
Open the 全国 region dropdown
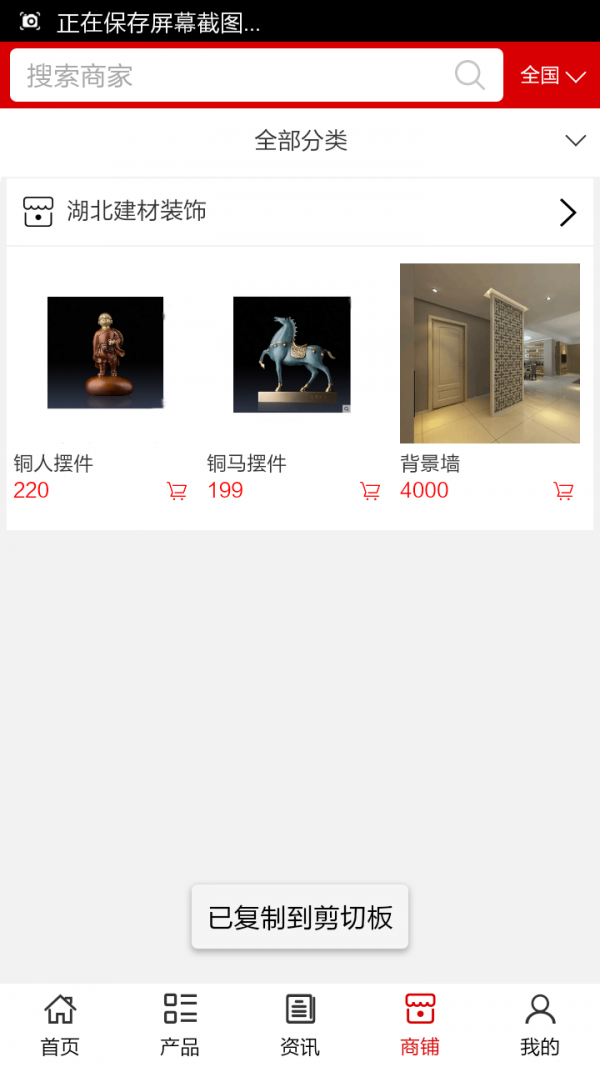pyautogui.click(x=552, y=76)
